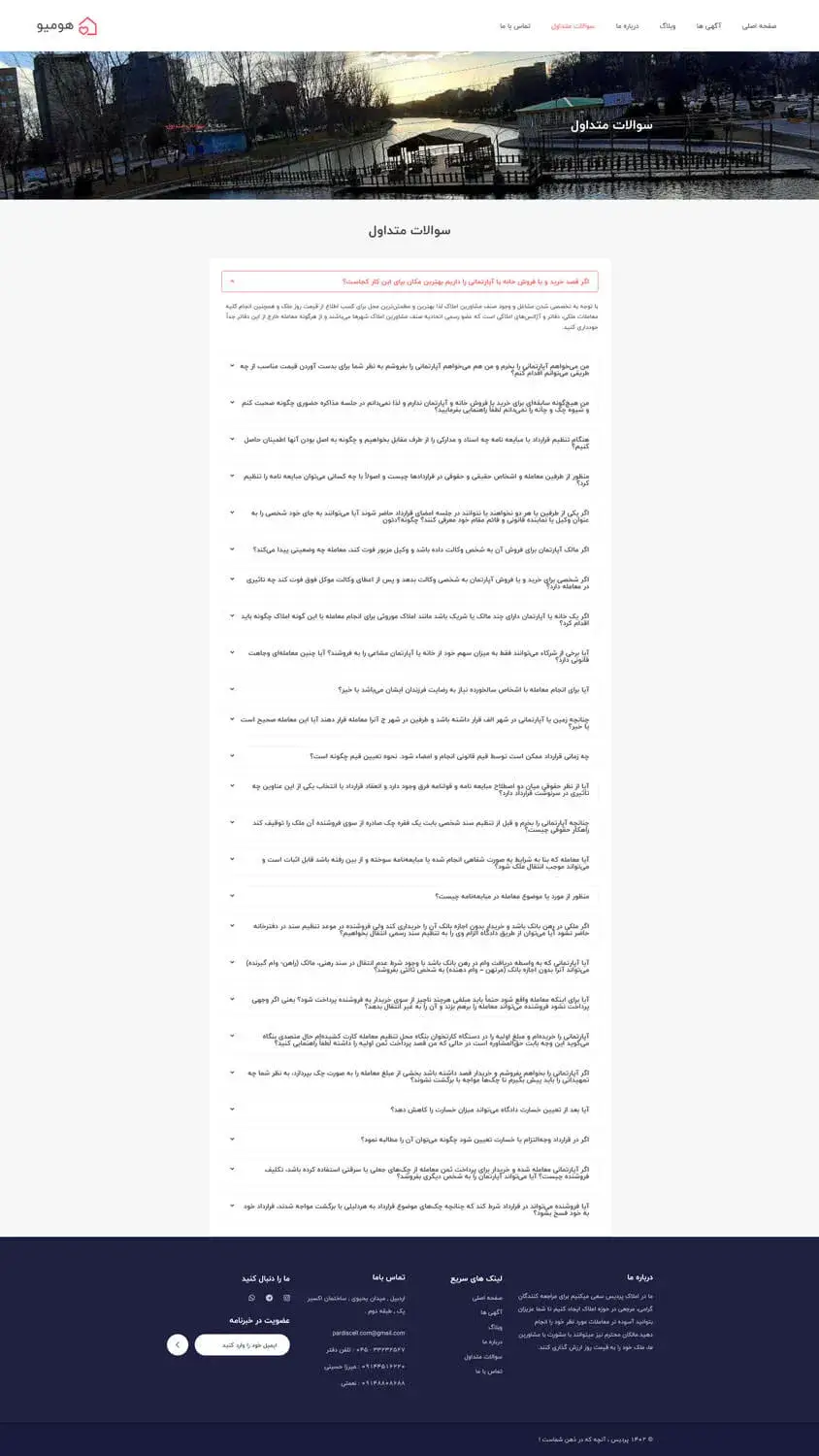Select تماس با ما in the top menu

(515, 26)
